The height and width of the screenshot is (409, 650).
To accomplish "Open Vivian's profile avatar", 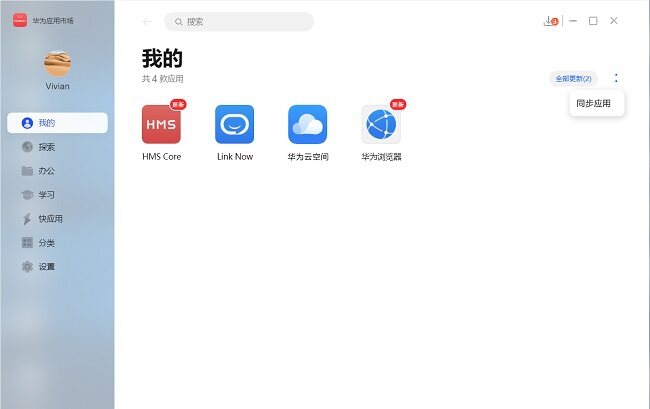I will [58, 64].
